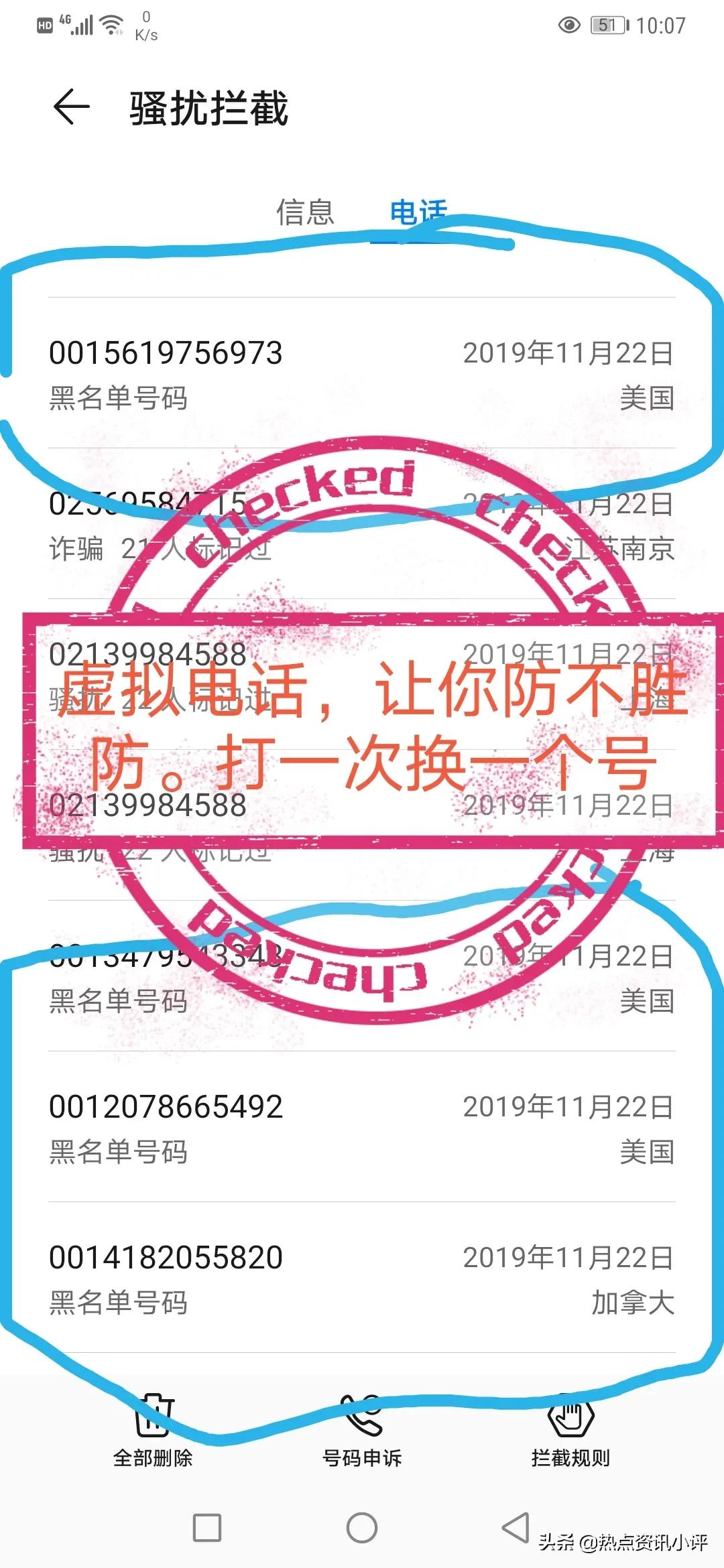Screen dimensions: 724x1568
Task: Open 号码申诉 number appeal
Action: tap(362, 1429)
